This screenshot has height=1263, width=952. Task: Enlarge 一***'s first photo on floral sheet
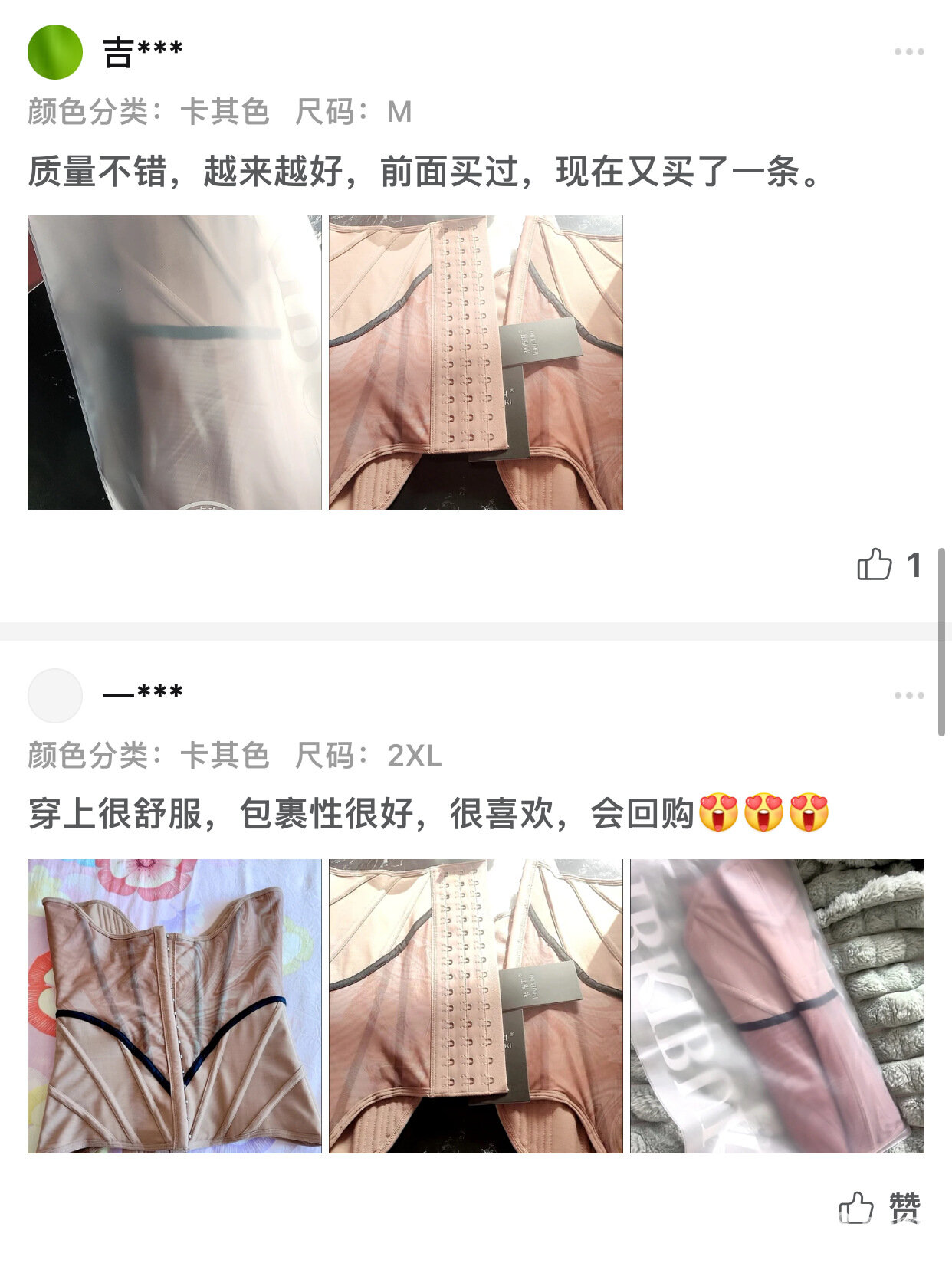click(x=174, y=1005)
